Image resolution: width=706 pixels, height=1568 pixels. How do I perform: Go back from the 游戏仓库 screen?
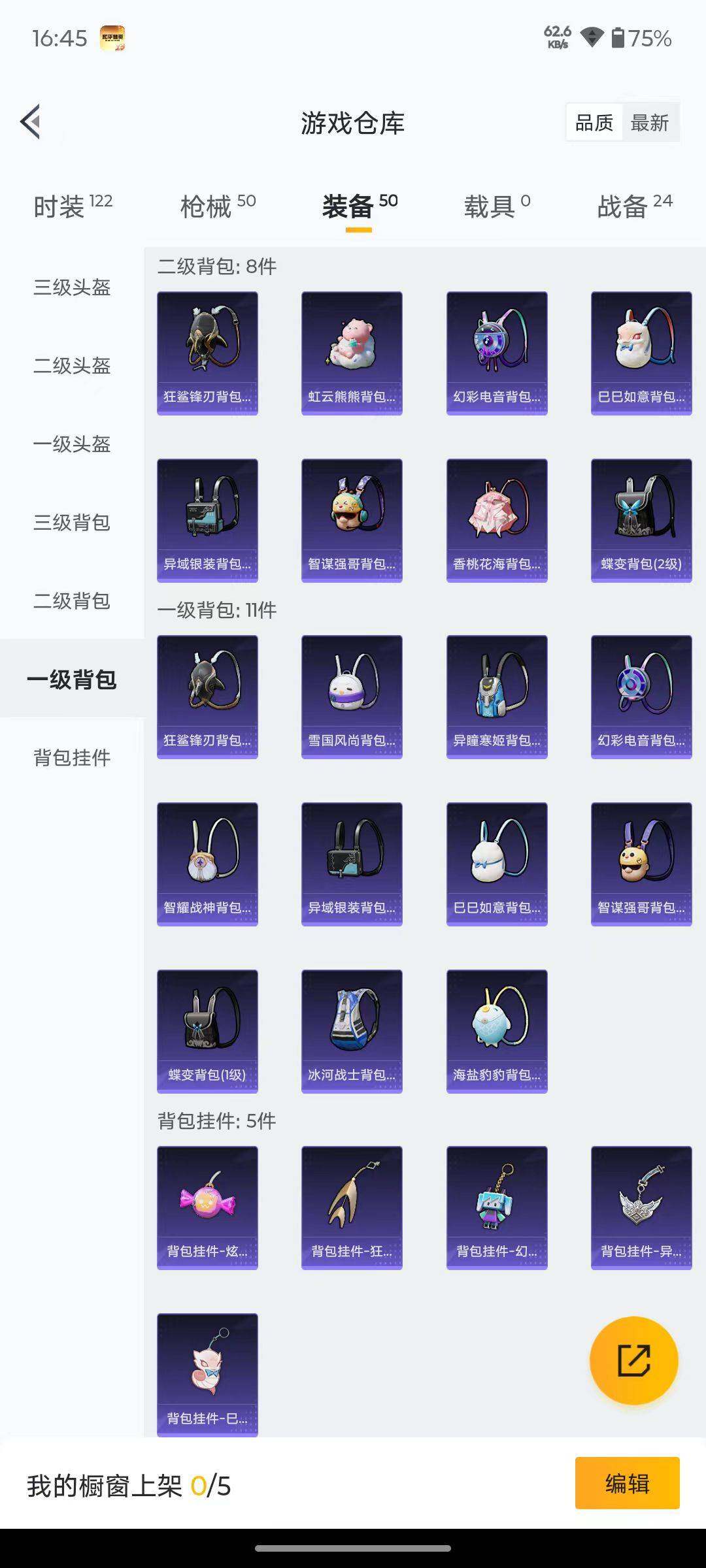(31, 122)
